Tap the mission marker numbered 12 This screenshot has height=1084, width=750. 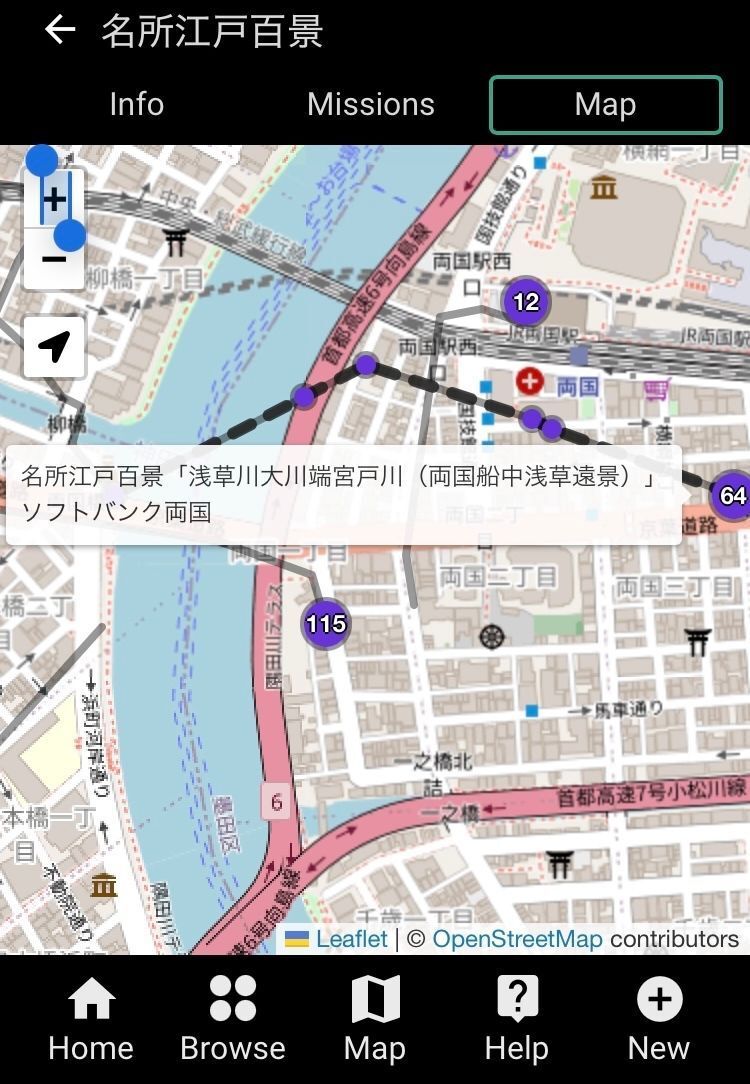pyautogui.click(x=526, y=301)
